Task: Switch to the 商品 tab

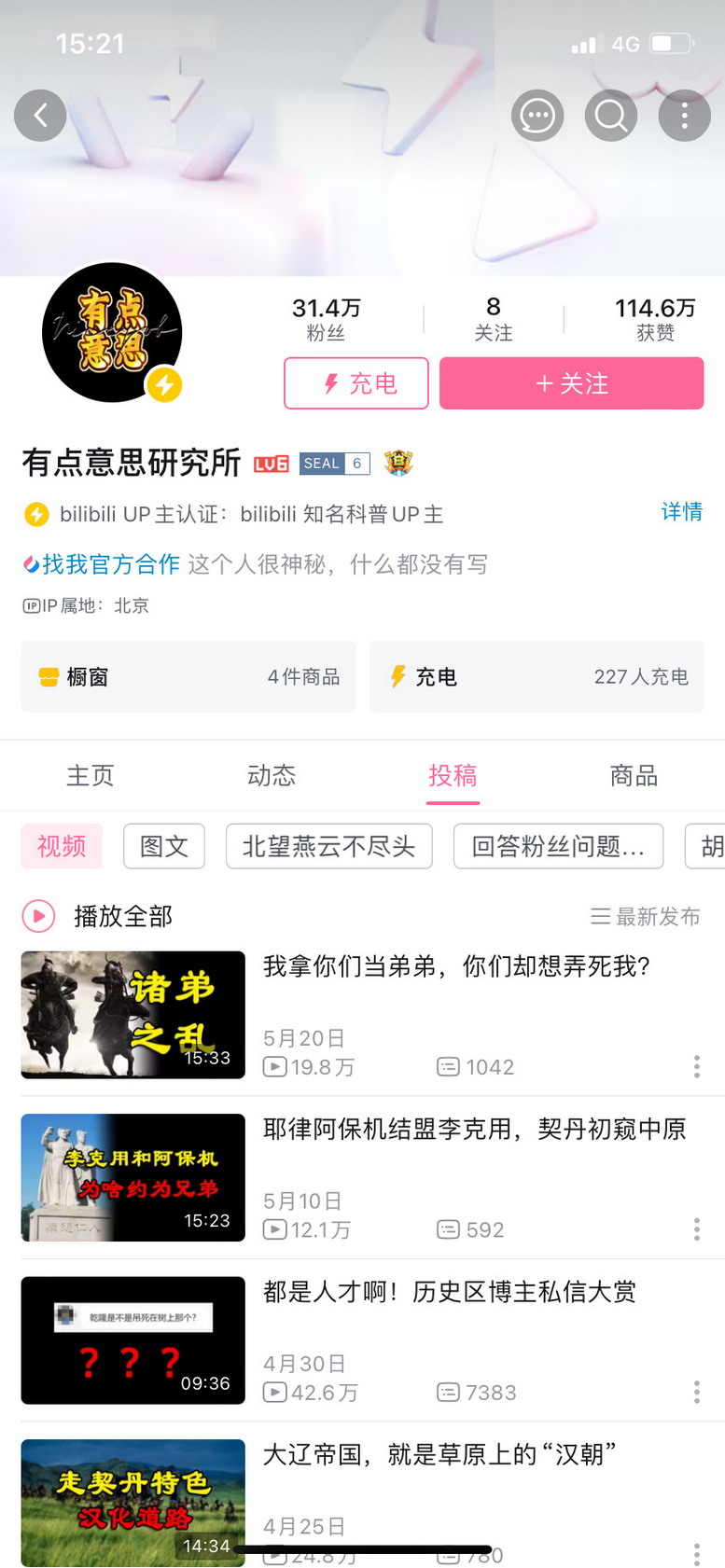Action: [x=634, y=775]
